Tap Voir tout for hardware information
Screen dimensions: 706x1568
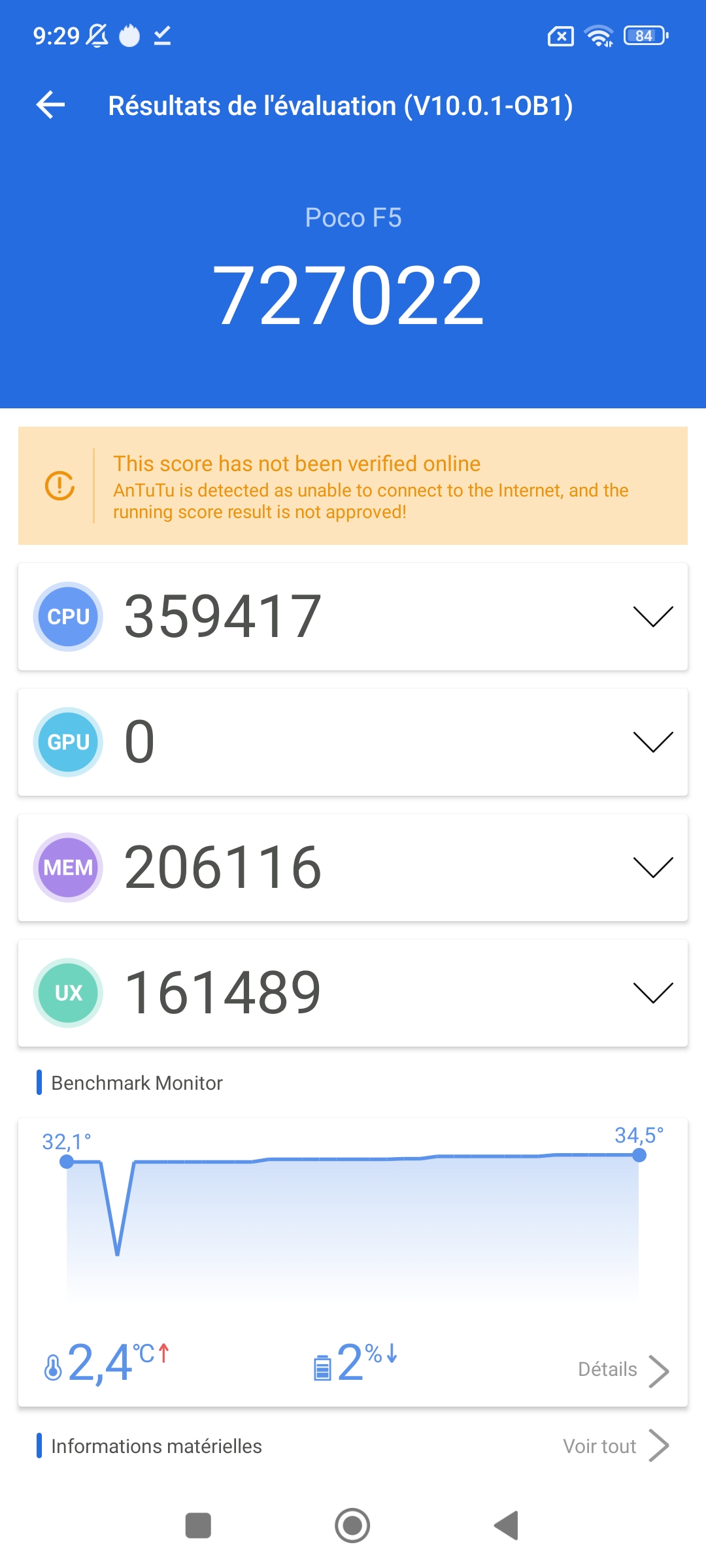tap(614, 1446)
